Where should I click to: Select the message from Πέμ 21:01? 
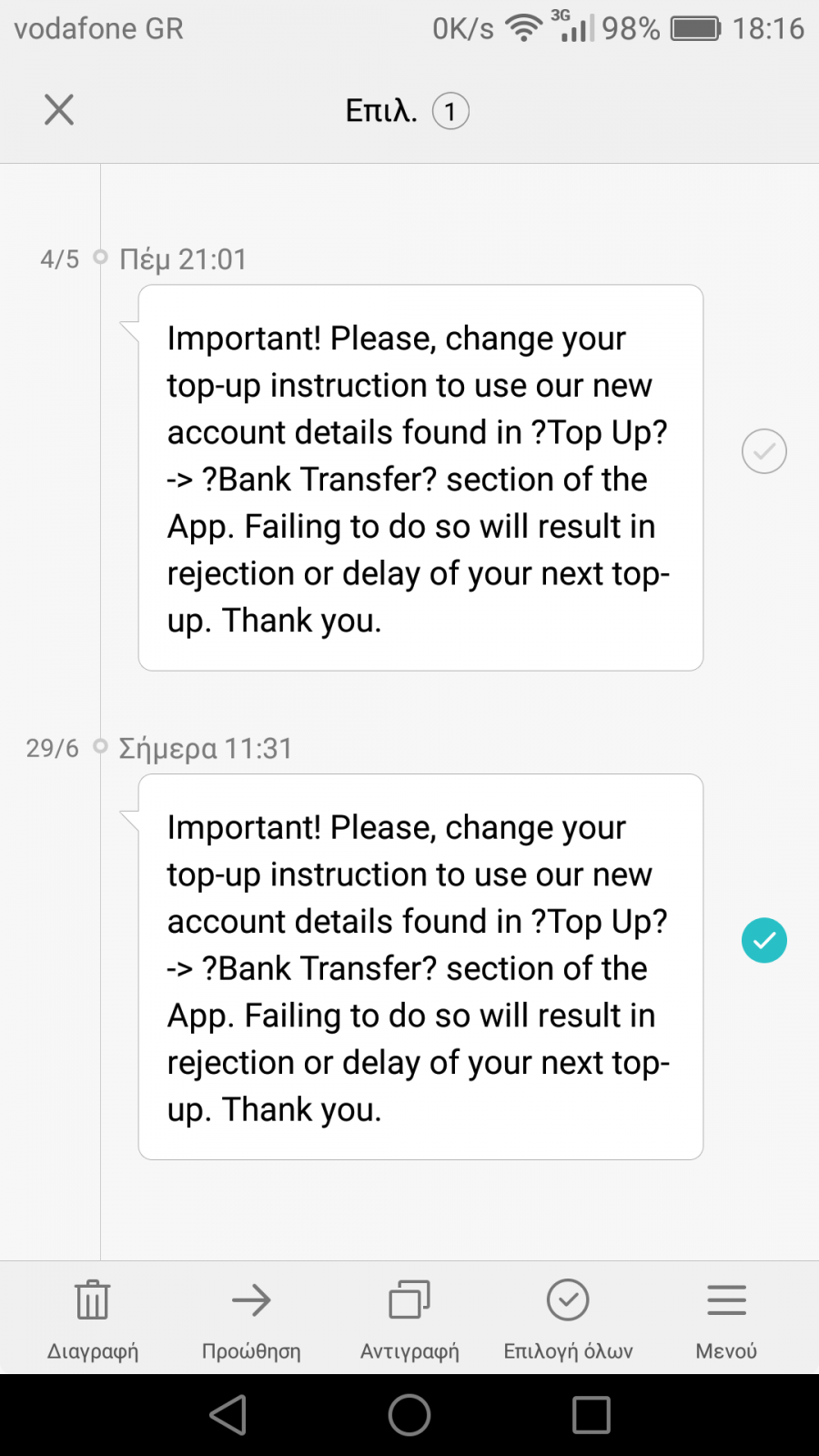pos(763,451)
